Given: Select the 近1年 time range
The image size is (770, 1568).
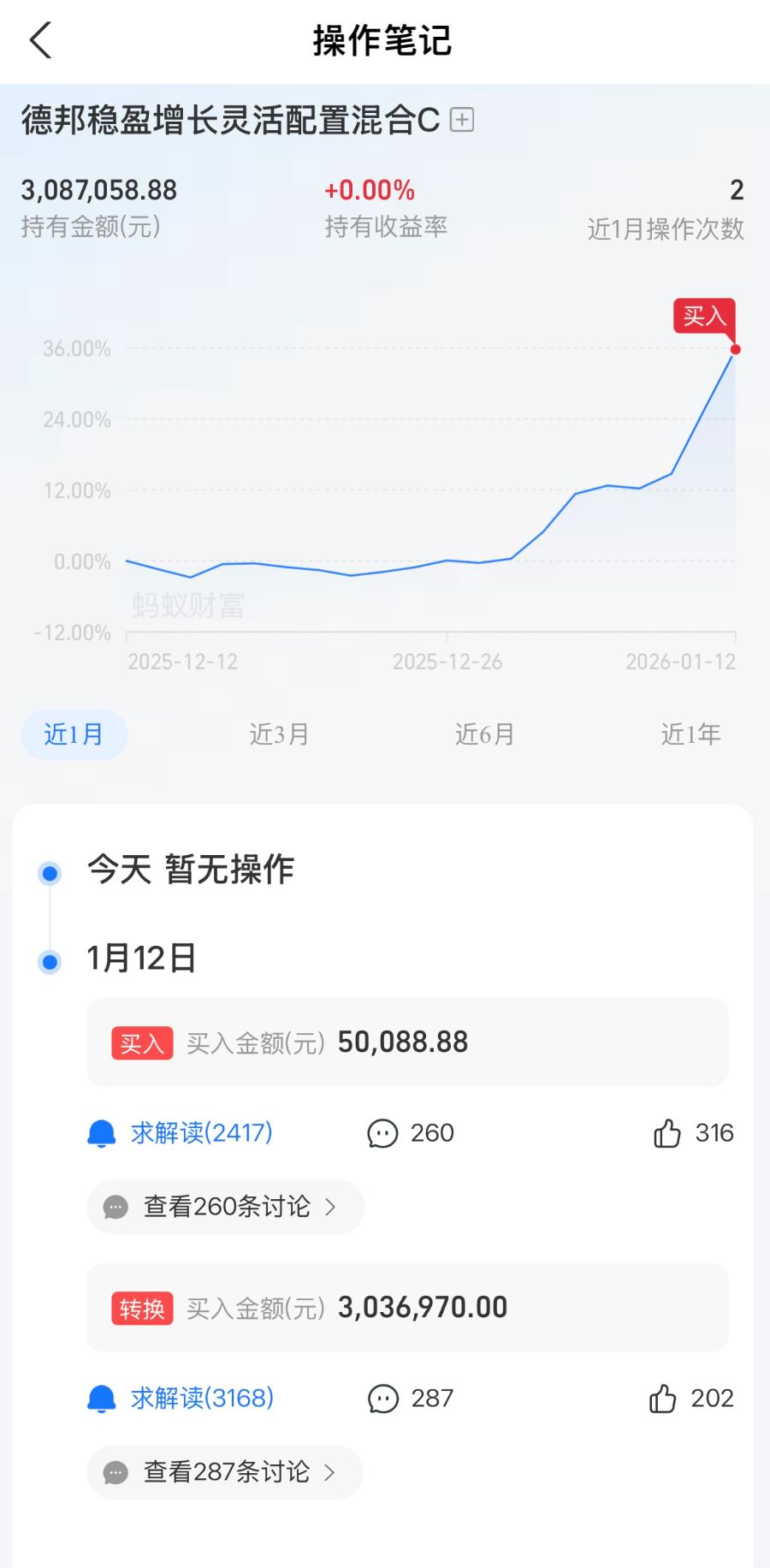Looking at the screenshot, I should coord(690,734).
